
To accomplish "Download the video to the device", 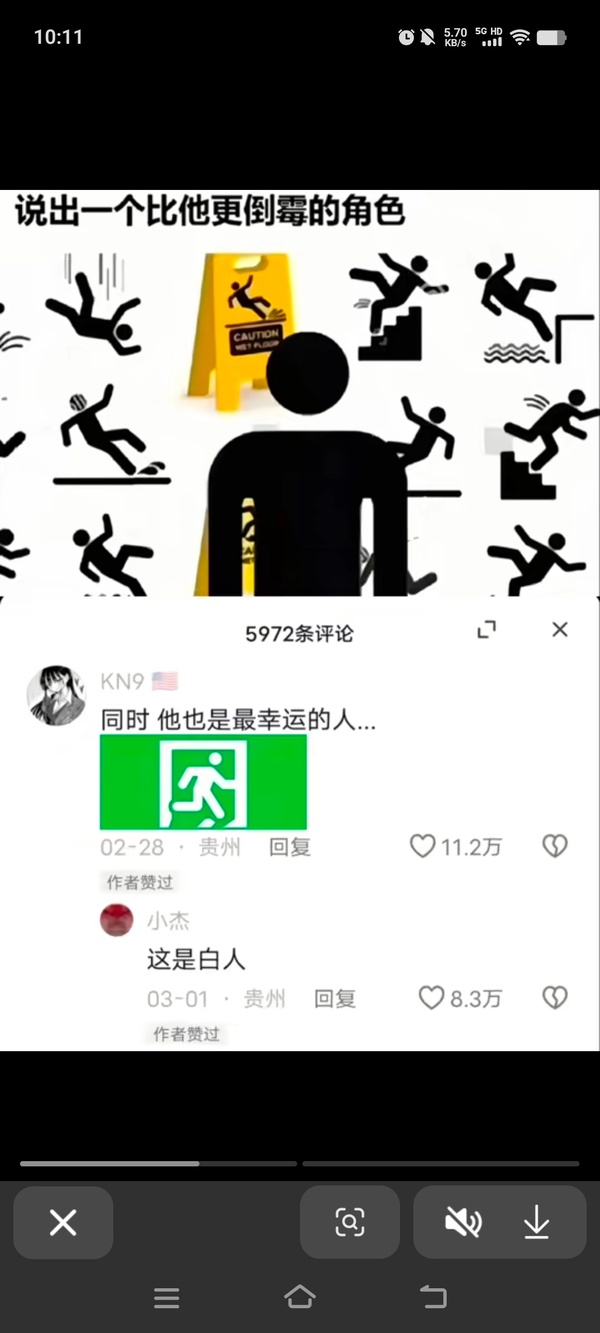I will [x=537, y=1222].
